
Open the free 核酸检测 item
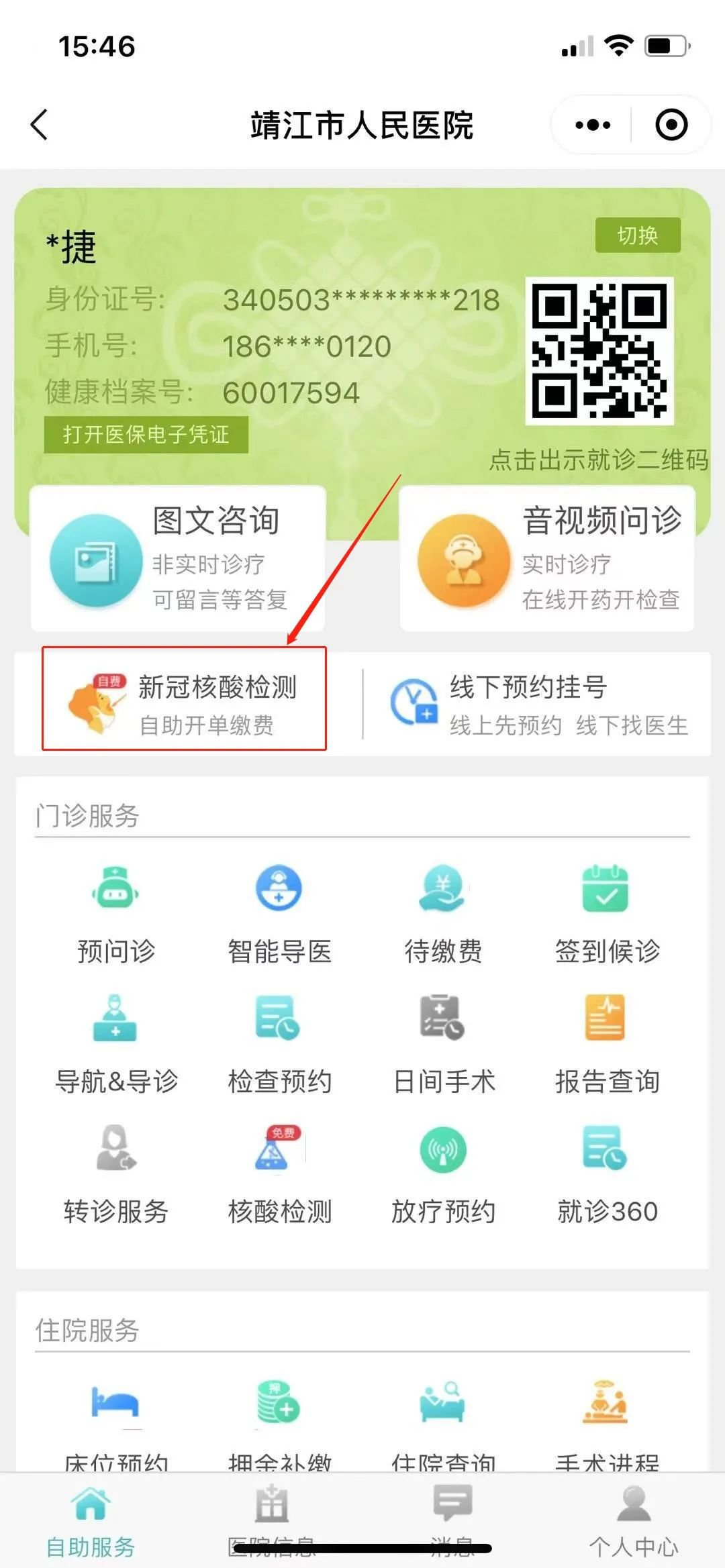pyautogui.click(x=279, y=1174)
